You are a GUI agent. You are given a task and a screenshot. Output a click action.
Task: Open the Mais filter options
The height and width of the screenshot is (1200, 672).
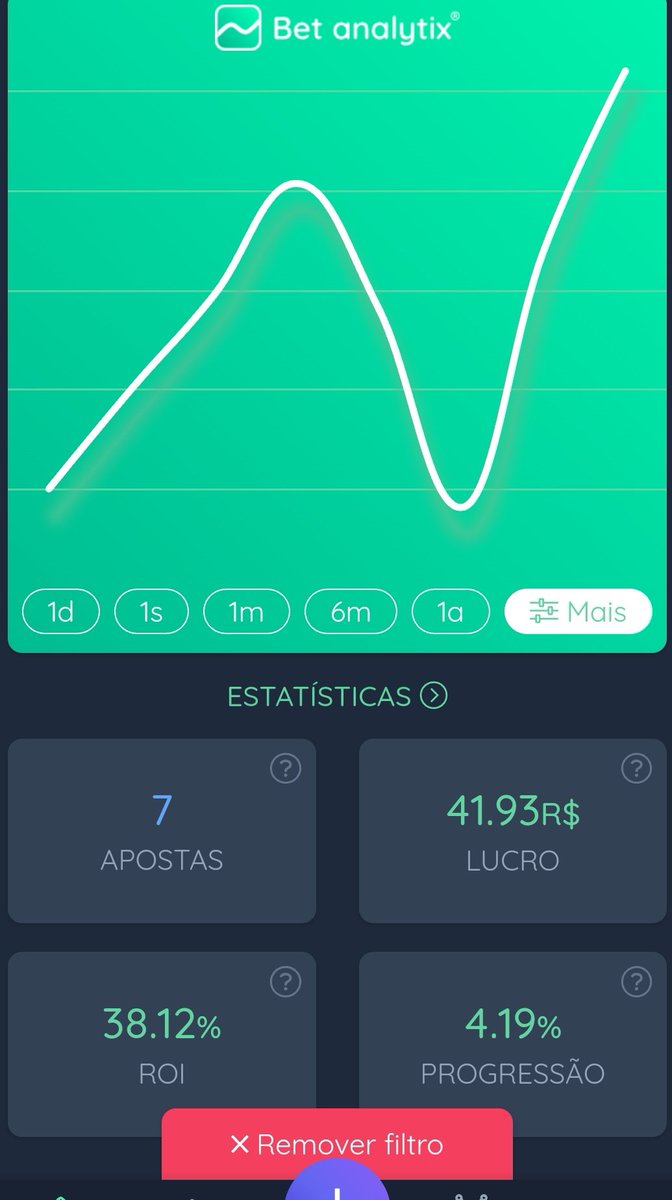pyautogui.click(x=578, y=611)
